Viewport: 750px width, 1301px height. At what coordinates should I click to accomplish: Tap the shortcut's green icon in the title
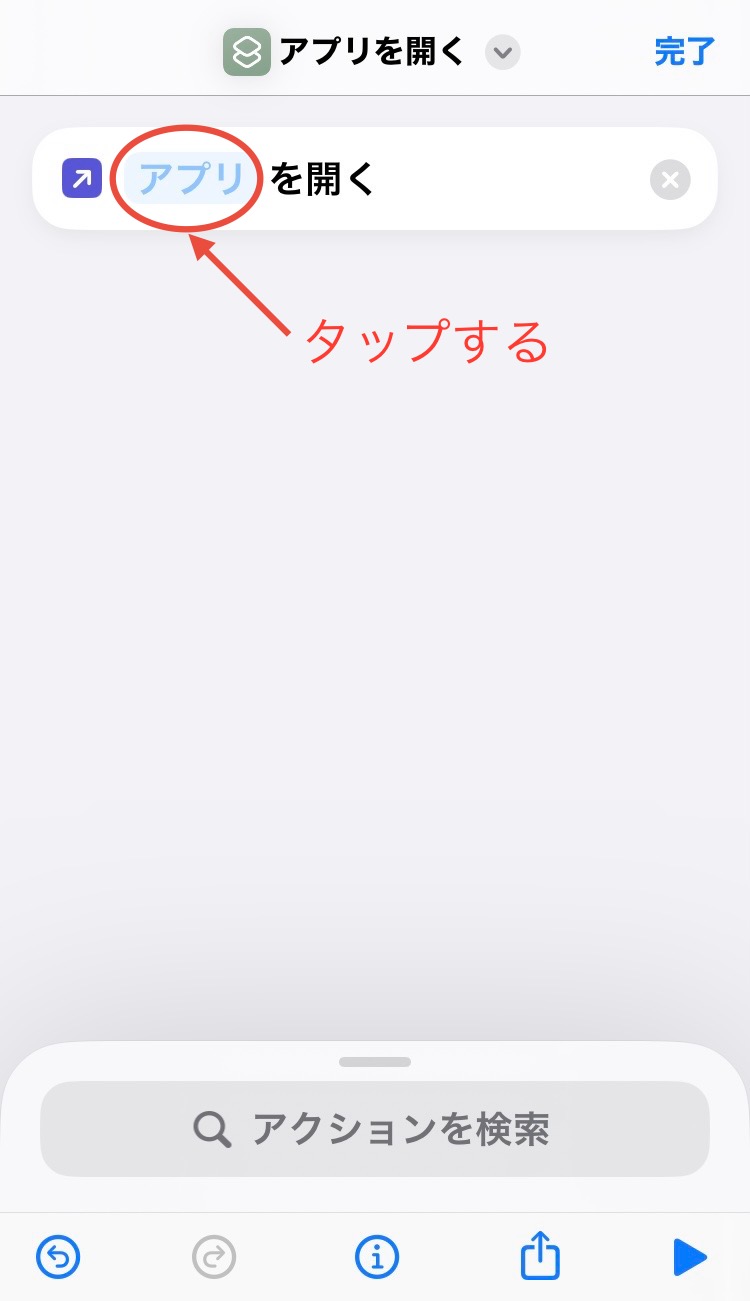click(246, 52)
